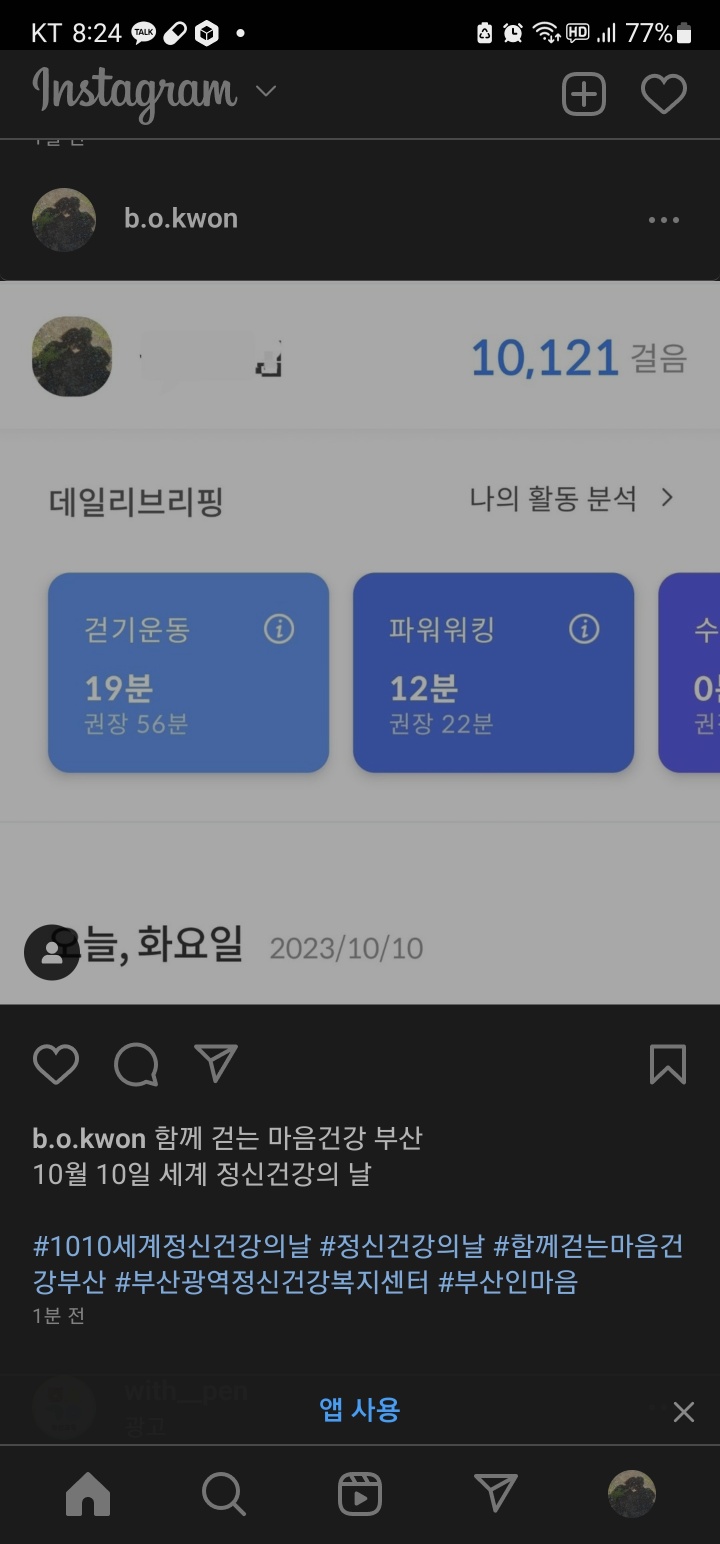
Task: Like b.o.kwon's post
Action: [56, 1064]
